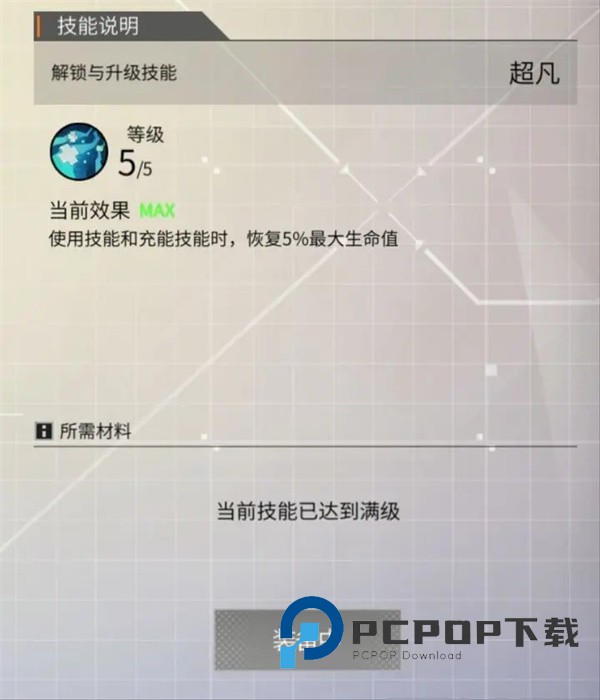Tap the level 5 skill icon

click(79, 151)
